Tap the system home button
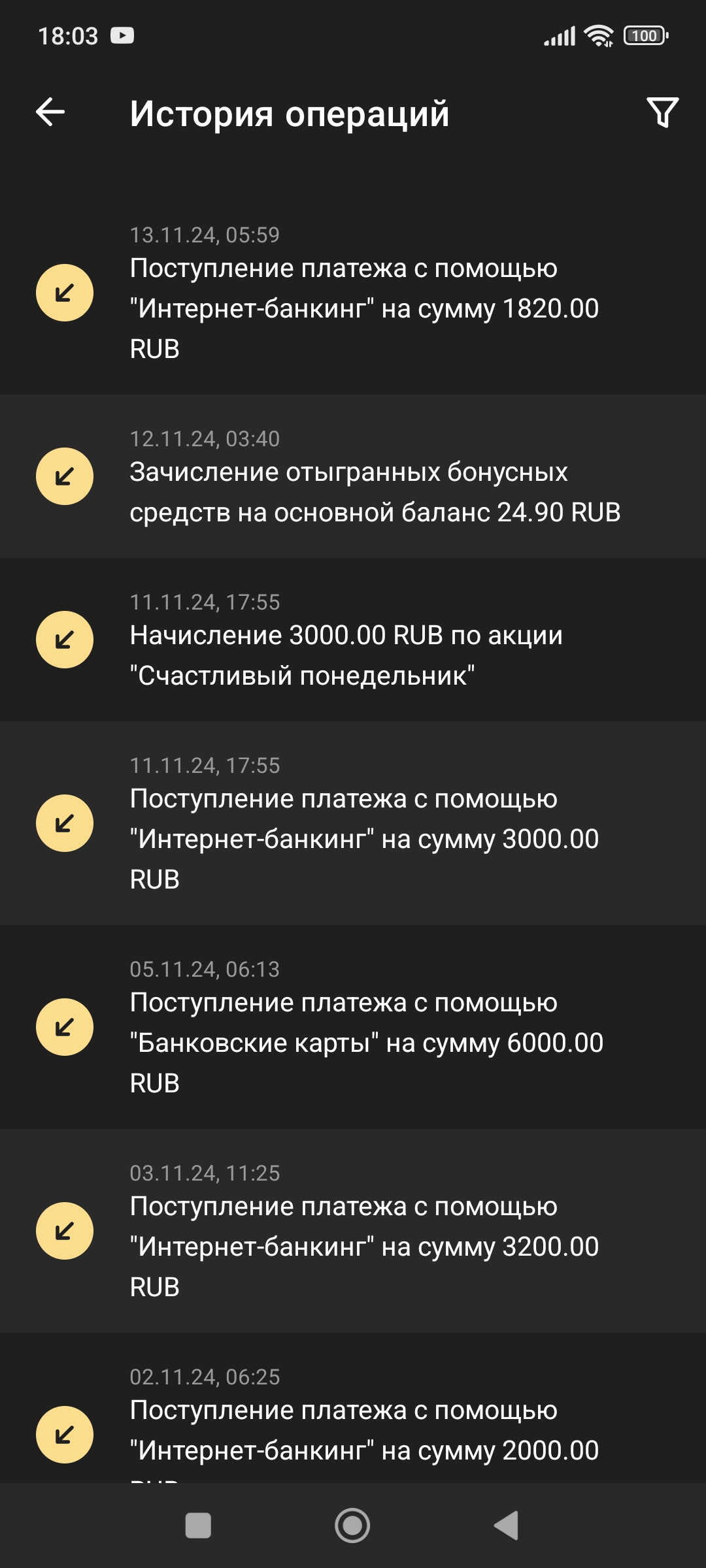706x1568 pixels. point(352,1526)
